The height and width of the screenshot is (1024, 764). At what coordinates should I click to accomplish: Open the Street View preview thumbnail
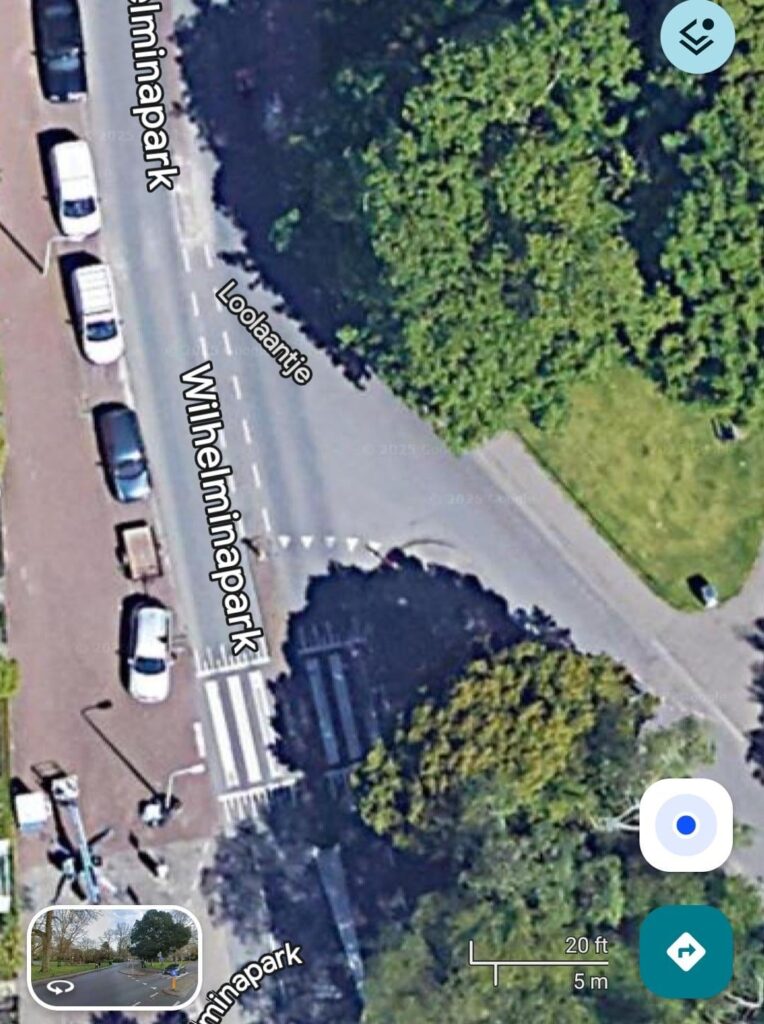pos(114,956)
